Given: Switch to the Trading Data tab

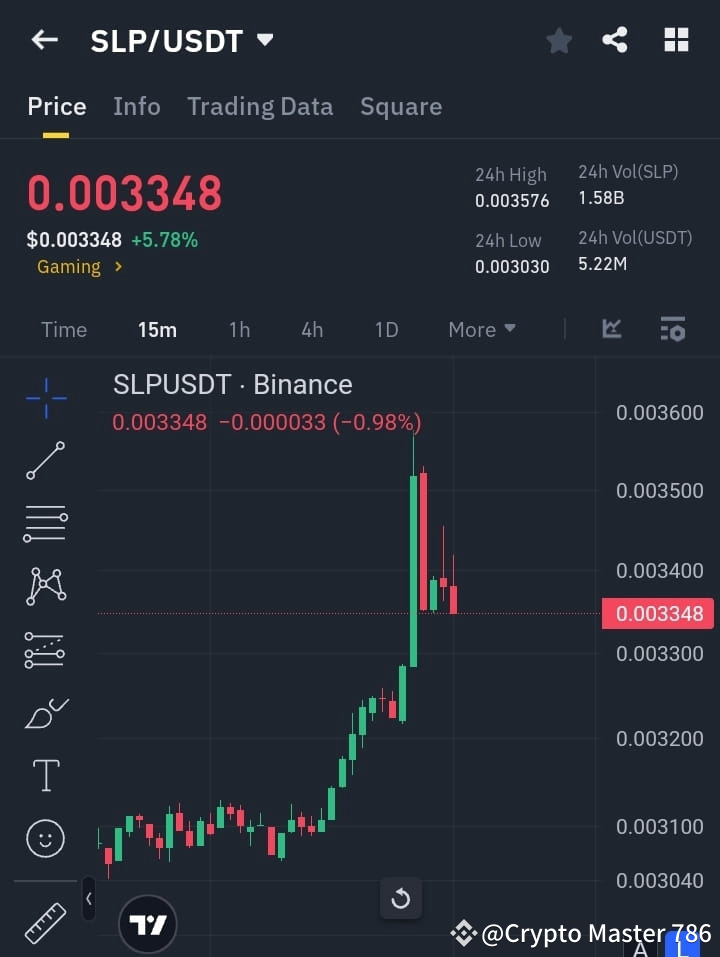Looking at the screenshot, I should tap(260, 106).
